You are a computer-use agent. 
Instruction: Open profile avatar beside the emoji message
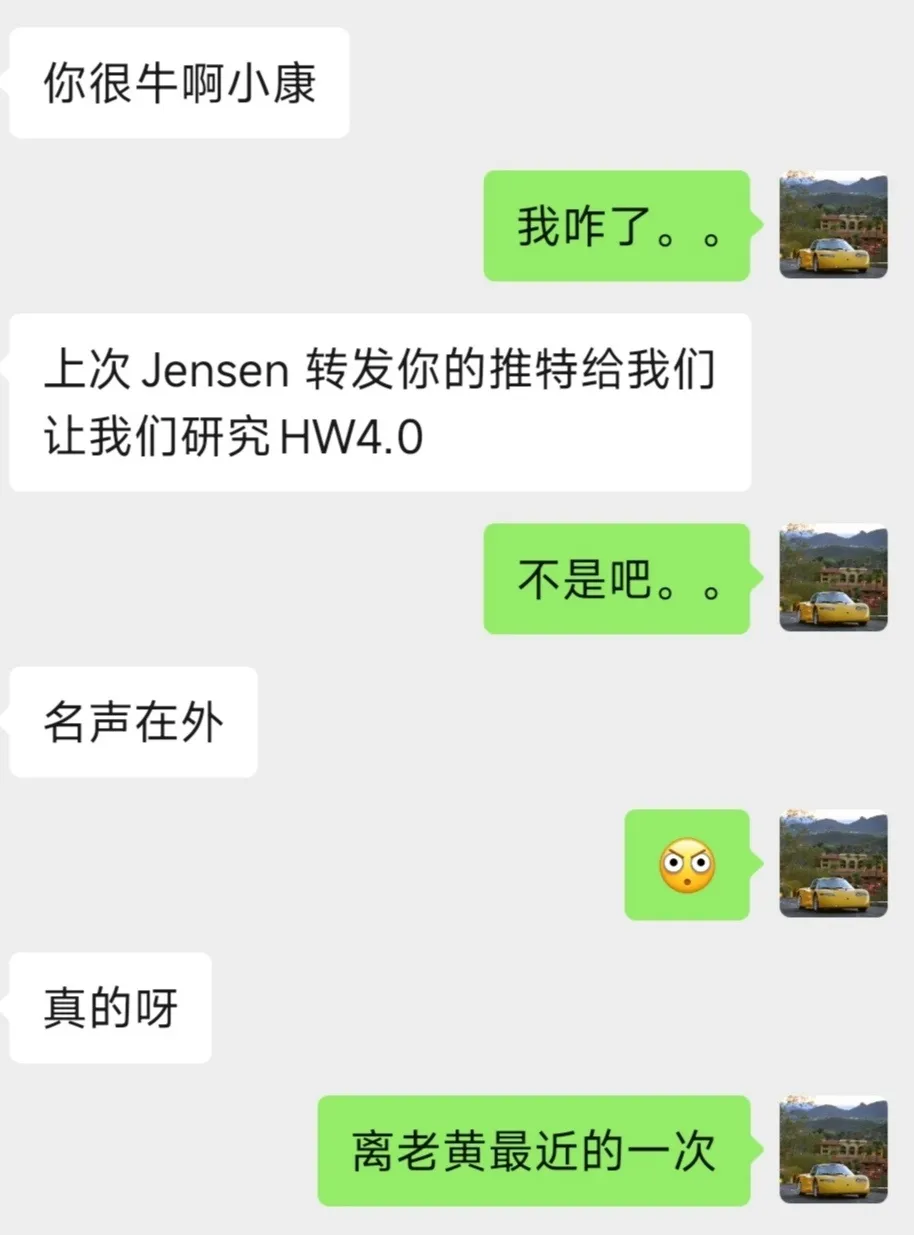(x=833, y=863)
